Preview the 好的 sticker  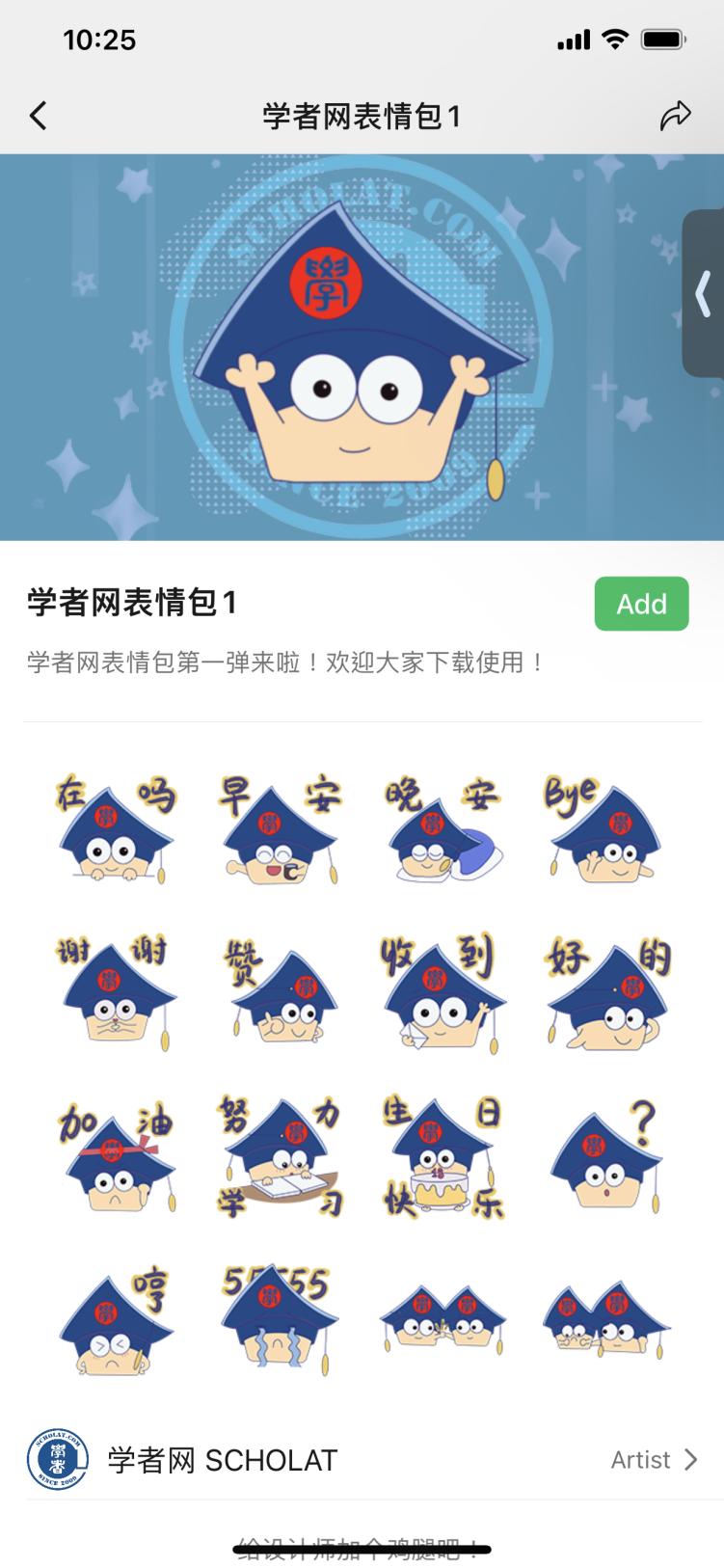pyautogui.click(x=605, y=992)
